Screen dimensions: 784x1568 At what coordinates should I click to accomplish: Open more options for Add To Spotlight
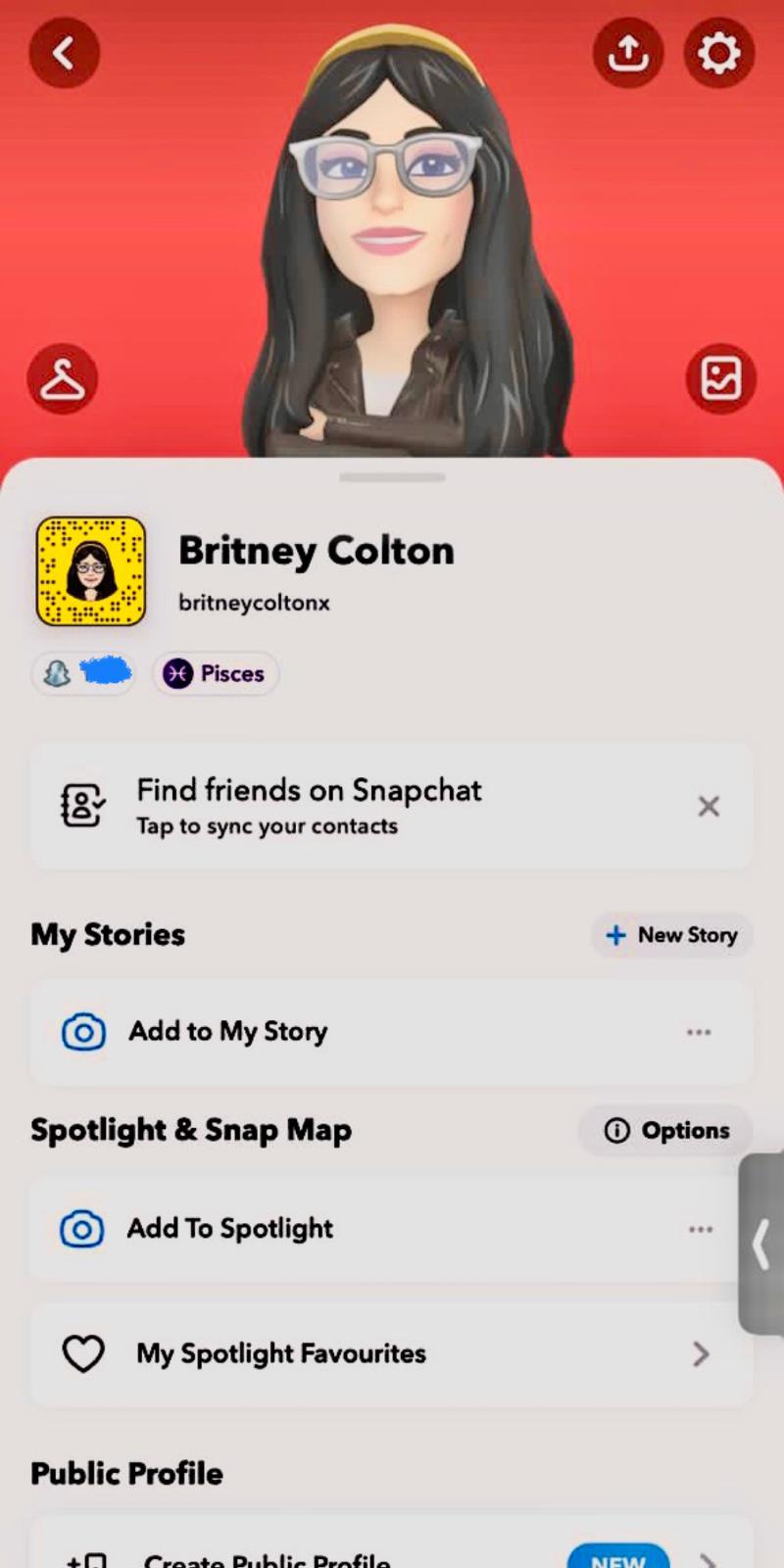coord(700,1229)
